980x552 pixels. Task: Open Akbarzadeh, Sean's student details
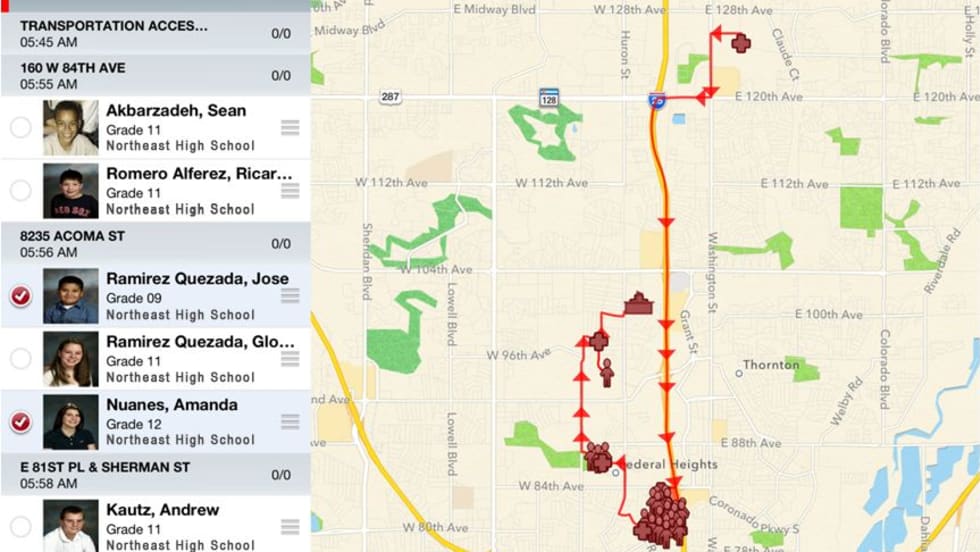pos(176,127)
